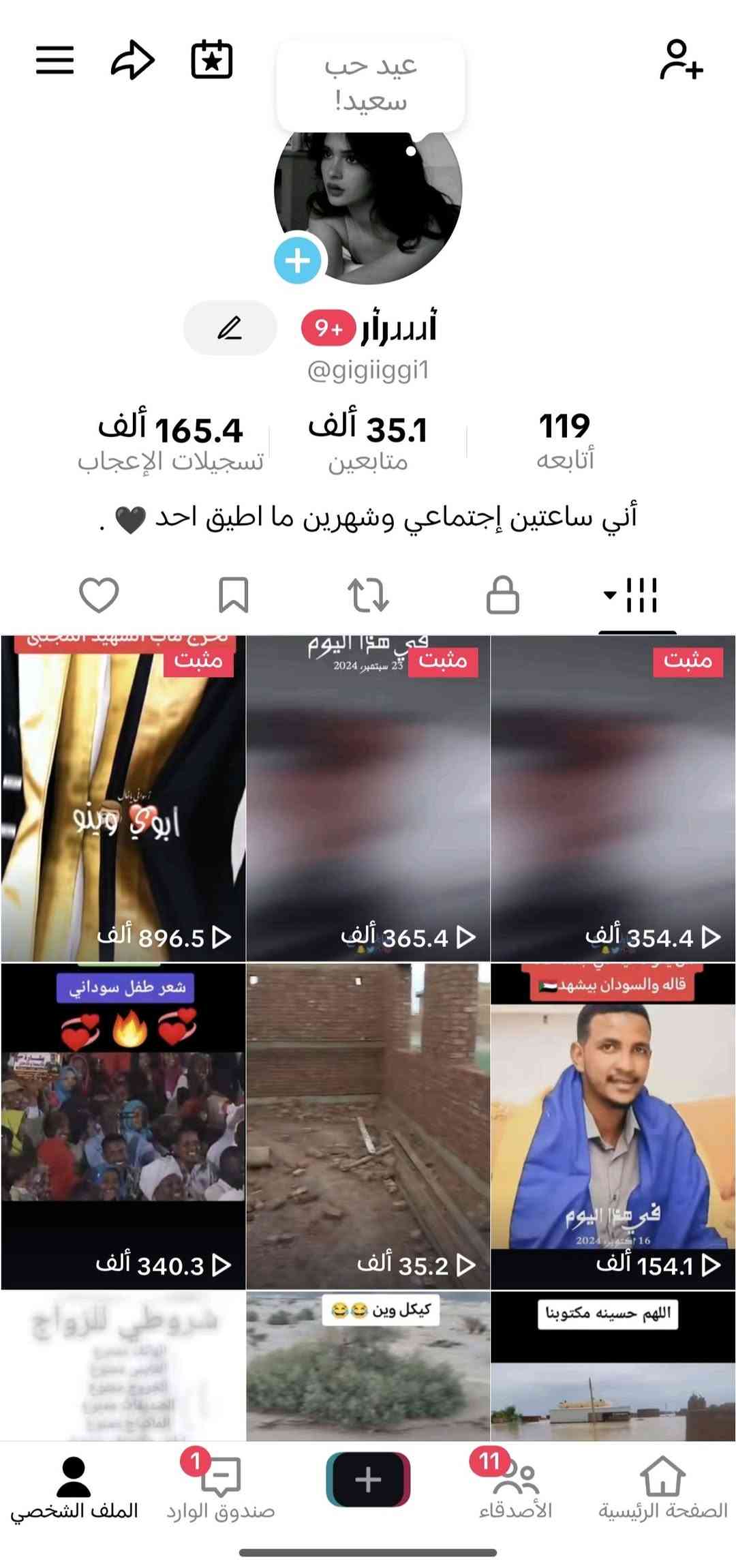Viewport: 736px width, 1568px height.
Task: View the 35.1 ألف followers list
Action: point(367,440)
